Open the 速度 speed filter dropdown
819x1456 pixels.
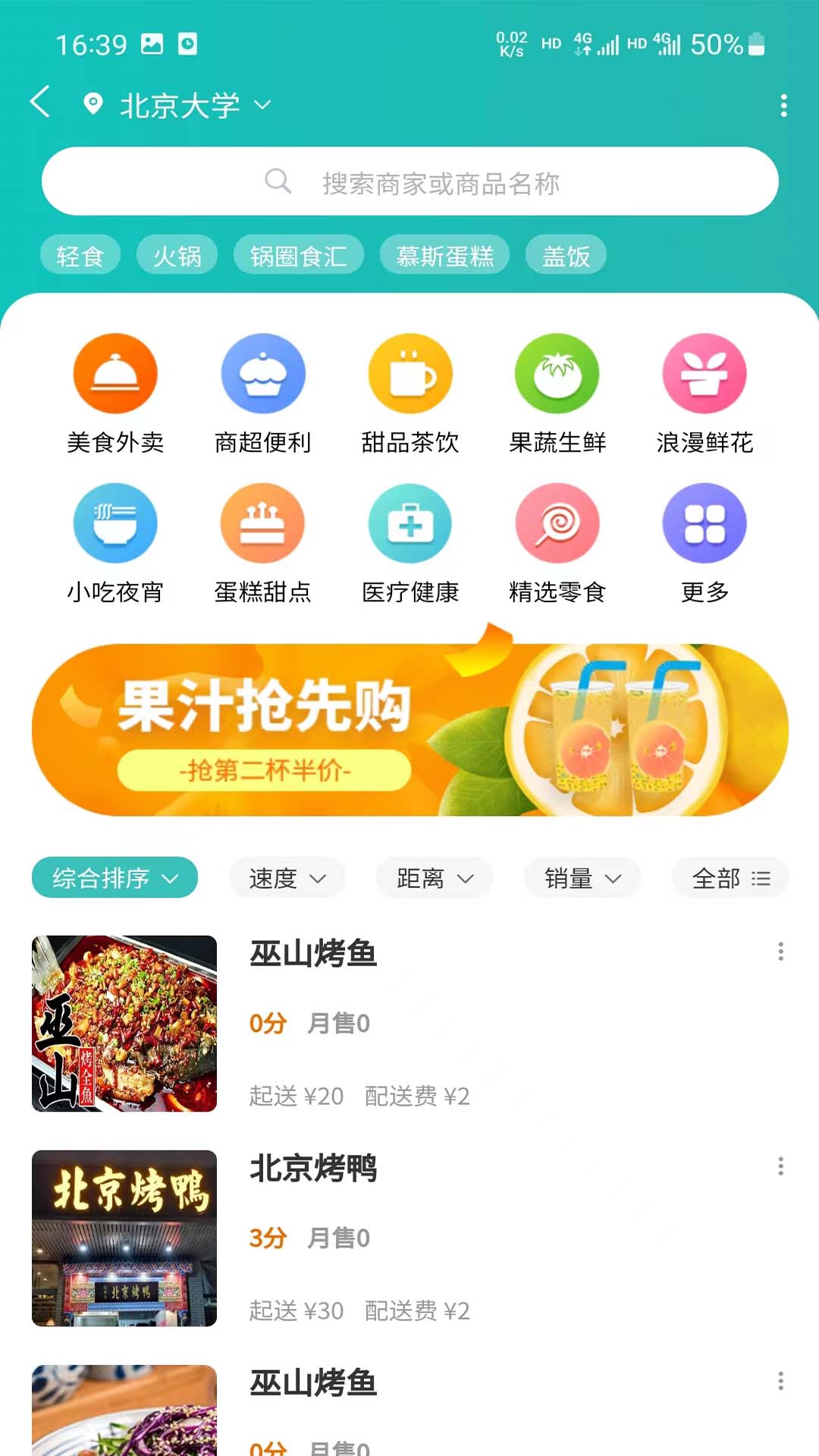click(x=287, y=877)
